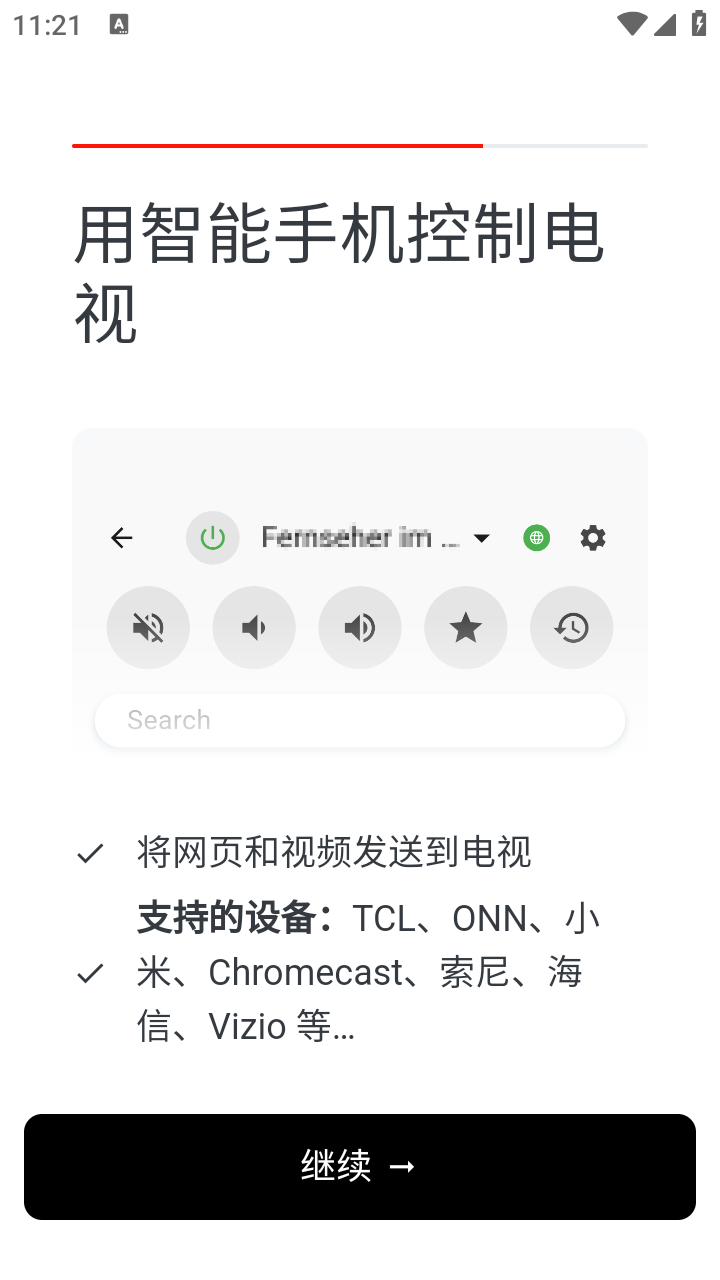Tap the heading 用智能手机控制电视

(340, 270)
